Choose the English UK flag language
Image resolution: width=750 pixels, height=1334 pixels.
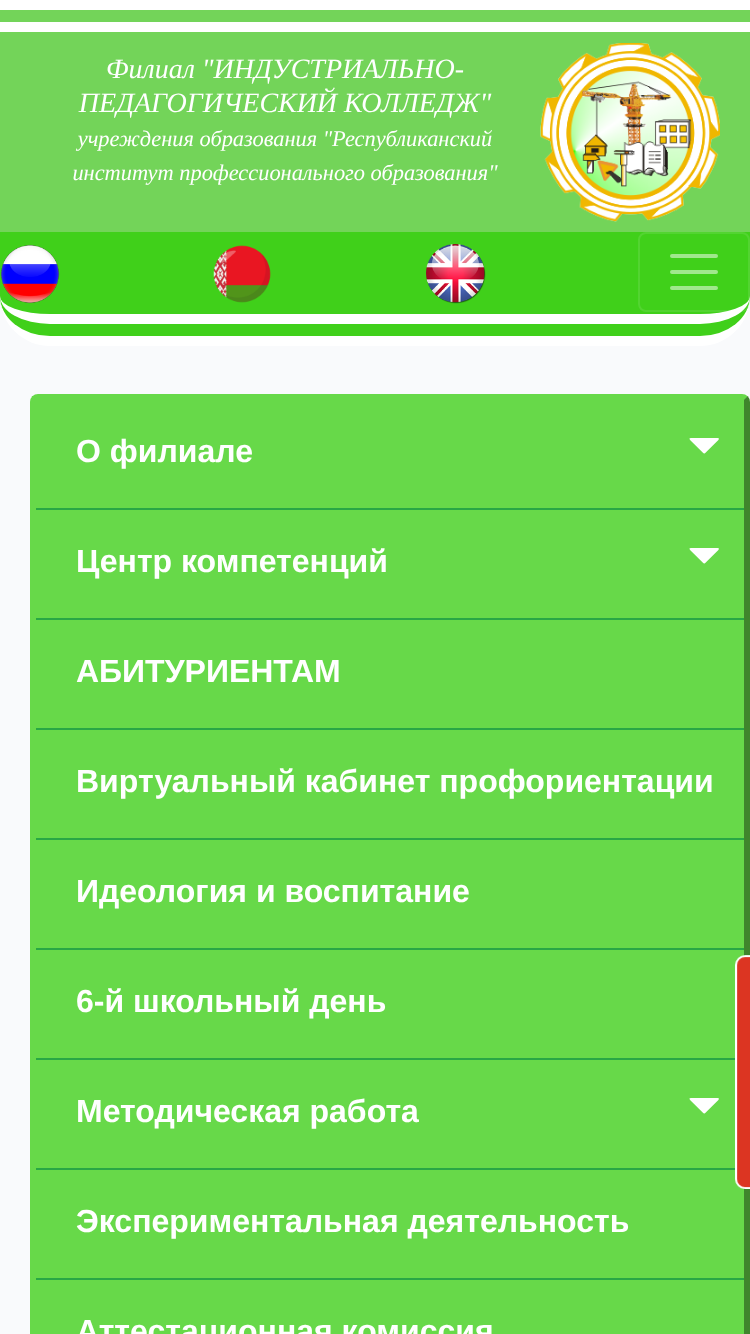(455, 274)
